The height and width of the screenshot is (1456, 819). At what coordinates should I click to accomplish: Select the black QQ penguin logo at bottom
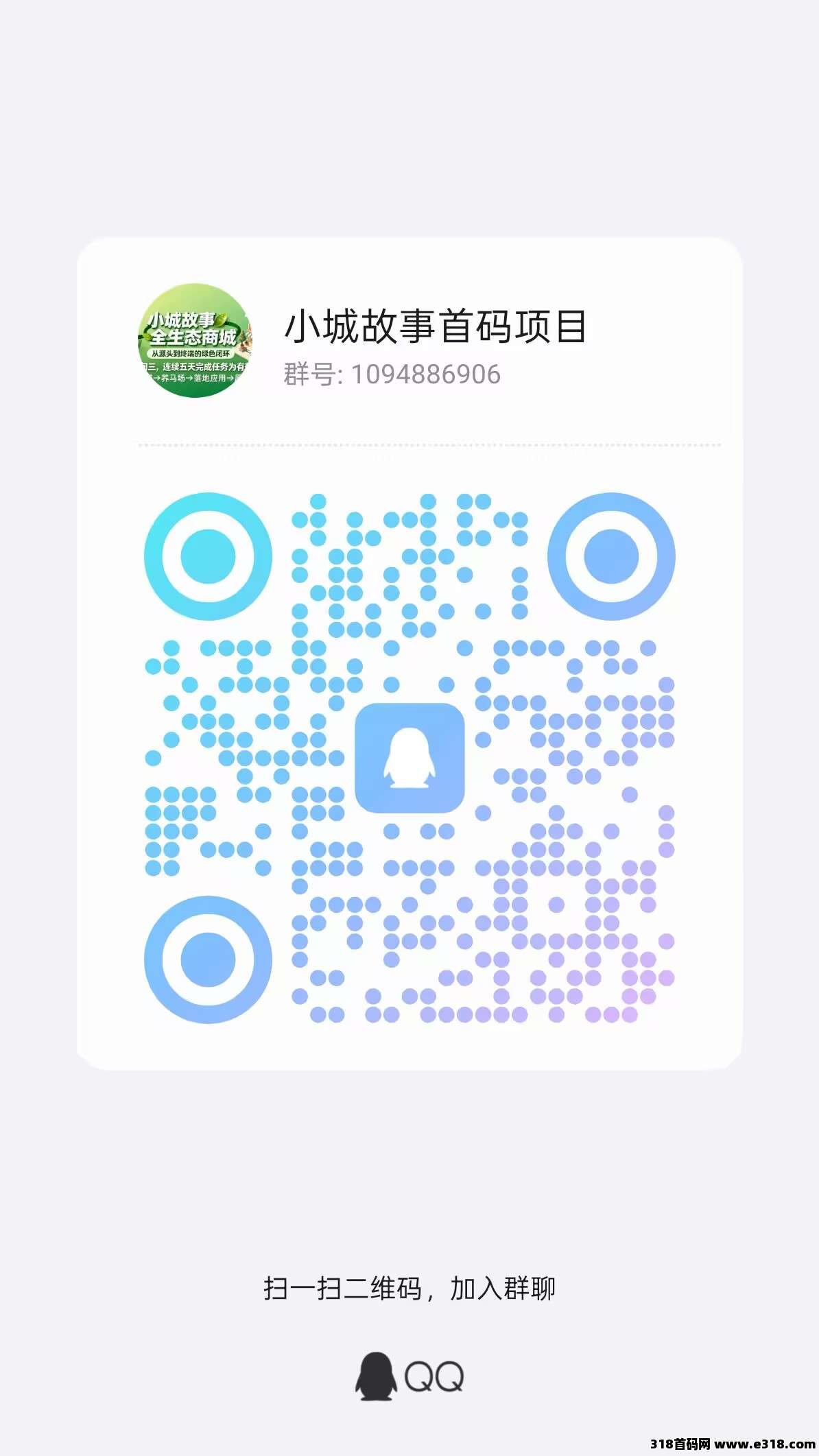(376, 1375)
